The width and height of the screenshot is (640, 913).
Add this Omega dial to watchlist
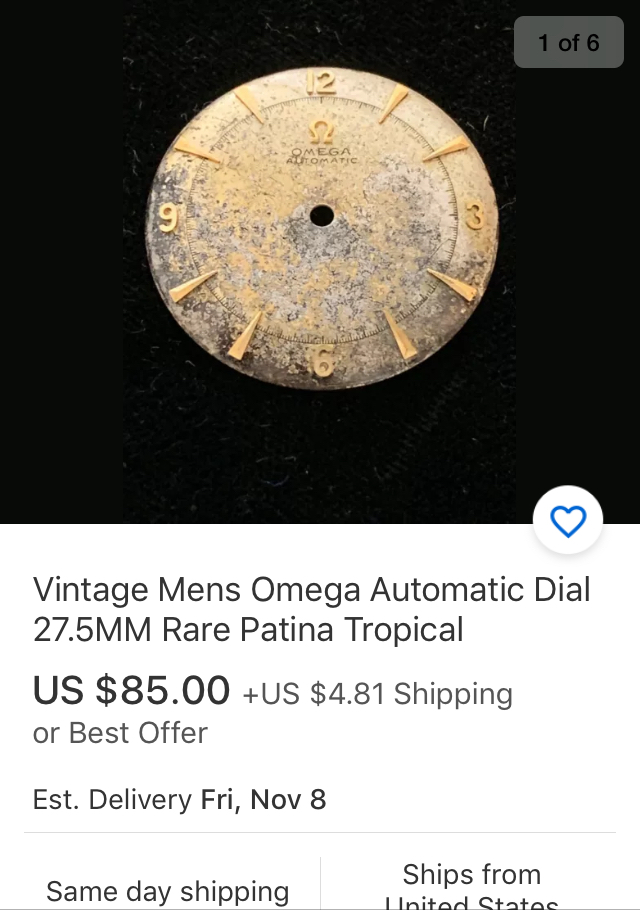point(568,521)
